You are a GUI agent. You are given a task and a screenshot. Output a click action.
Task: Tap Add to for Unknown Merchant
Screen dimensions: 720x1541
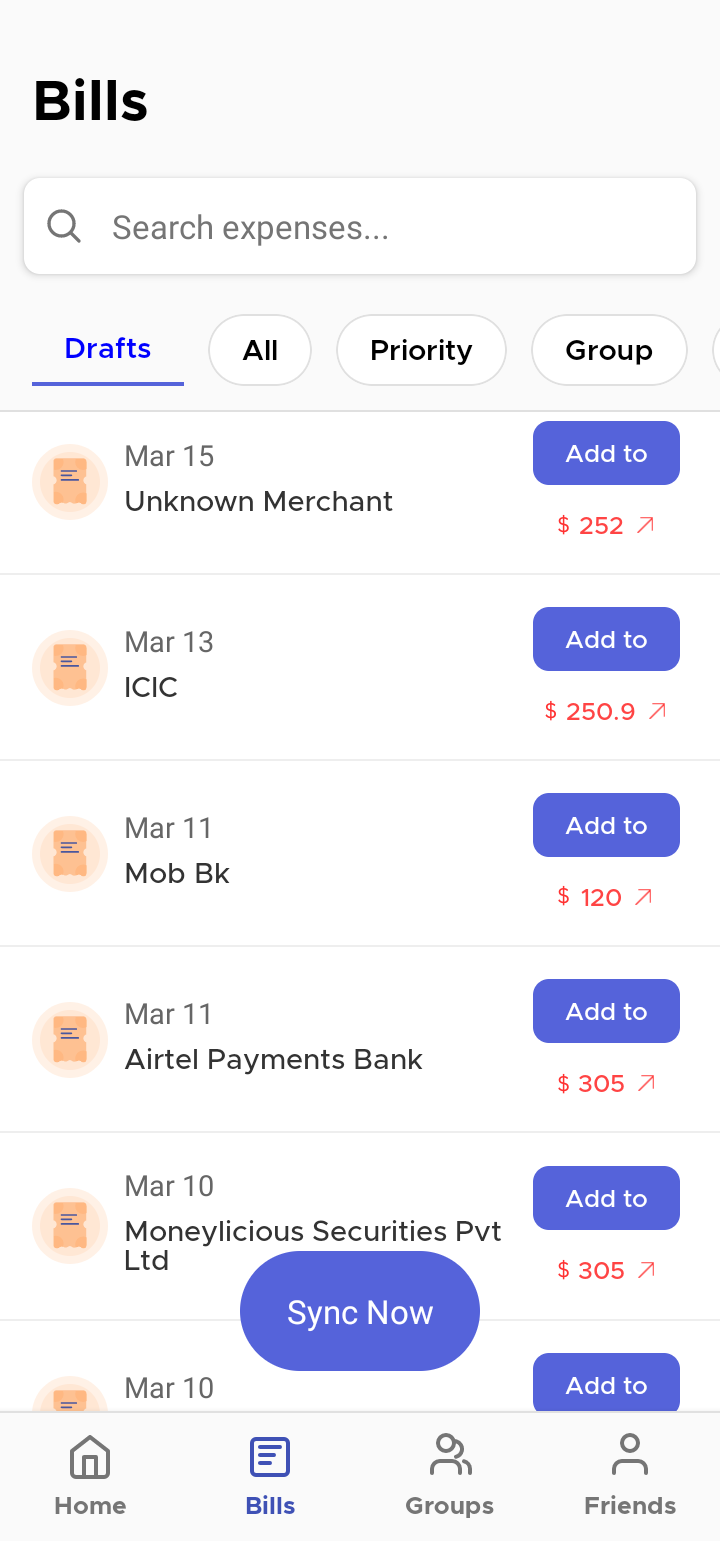tap(606, 453)
